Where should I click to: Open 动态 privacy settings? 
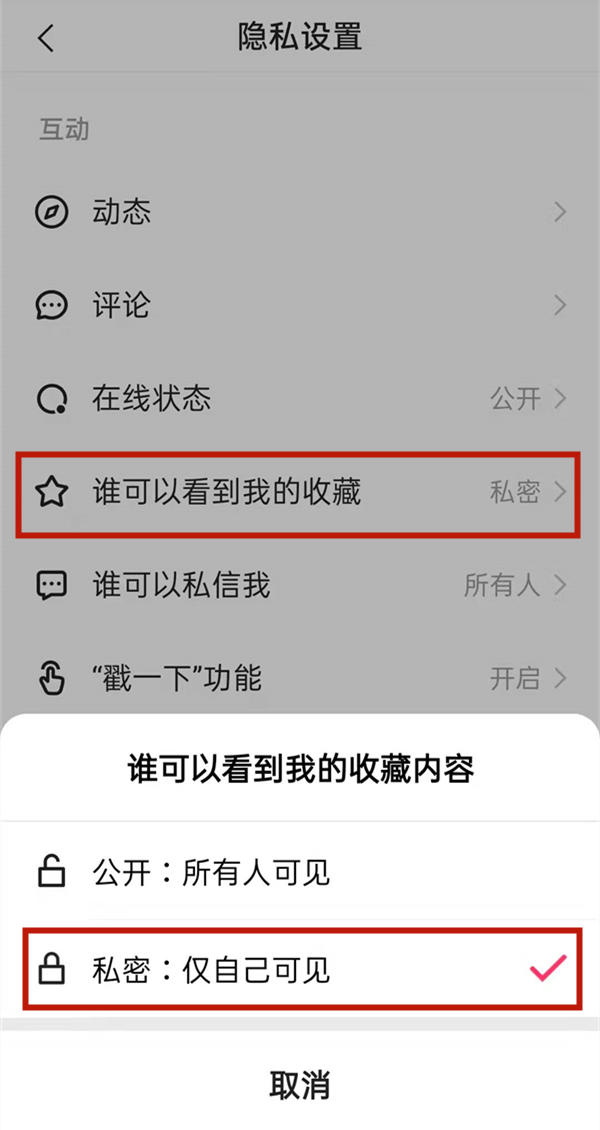(x=300, y=212)
